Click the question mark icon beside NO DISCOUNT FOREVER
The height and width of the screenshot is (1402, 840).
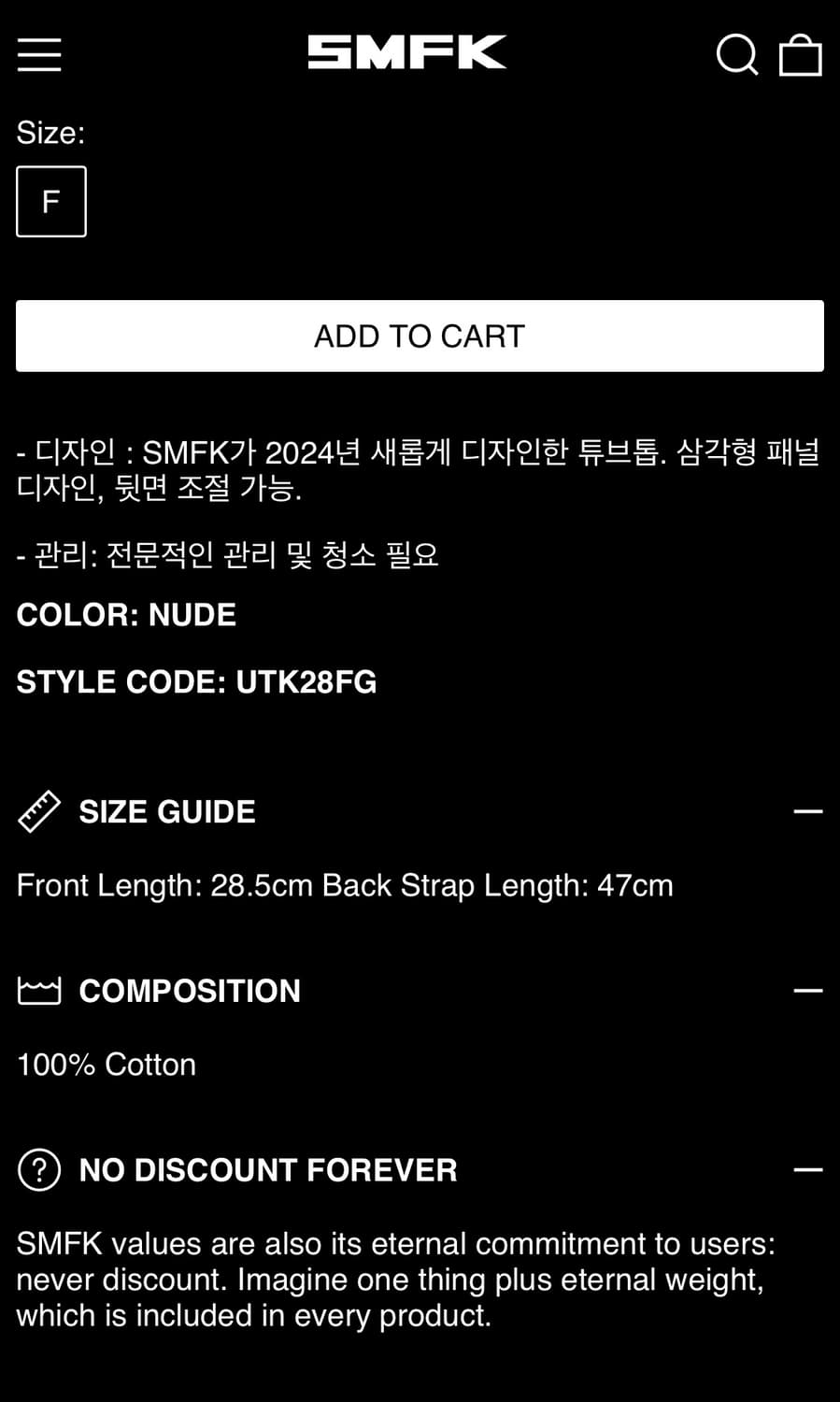(x=38, y=1169)
